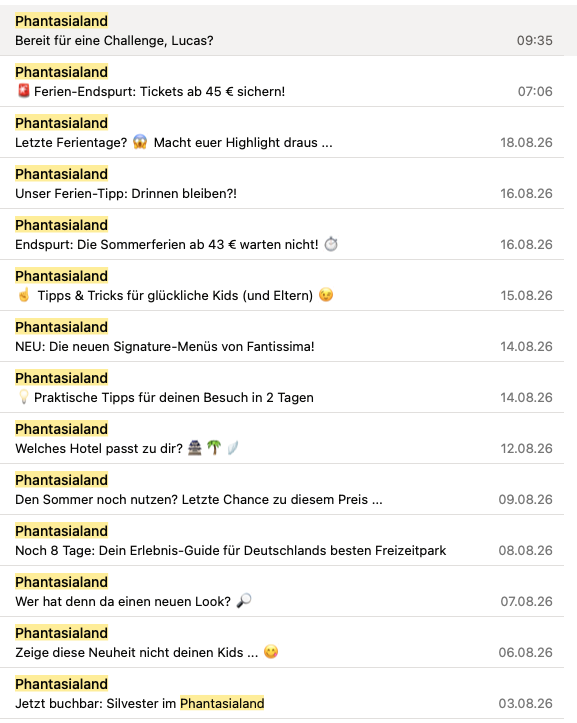The width and height of the screenshot is (577, 723).
Task: Select 'Wer hat denn da einen neuen Look?'
Action: (282, 592)
